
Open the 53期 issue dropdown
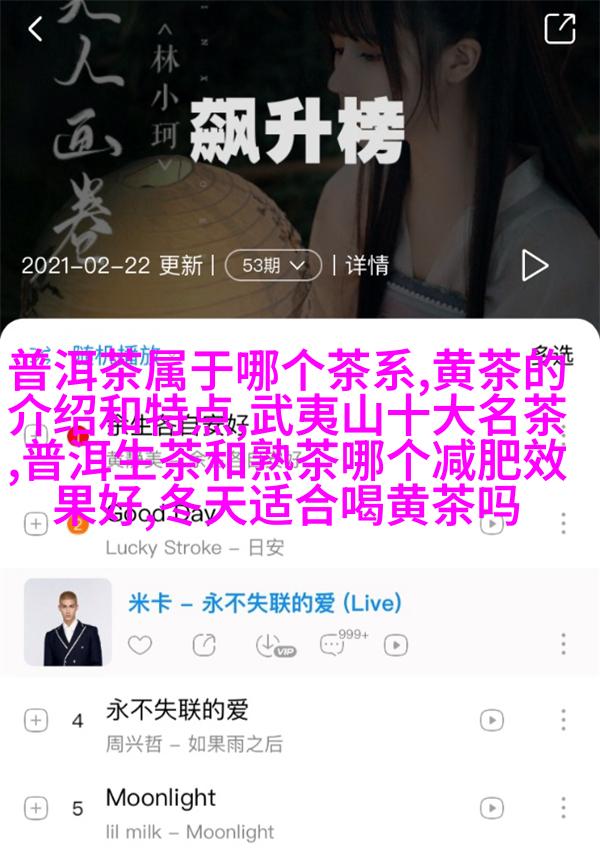tap(273, 265)
